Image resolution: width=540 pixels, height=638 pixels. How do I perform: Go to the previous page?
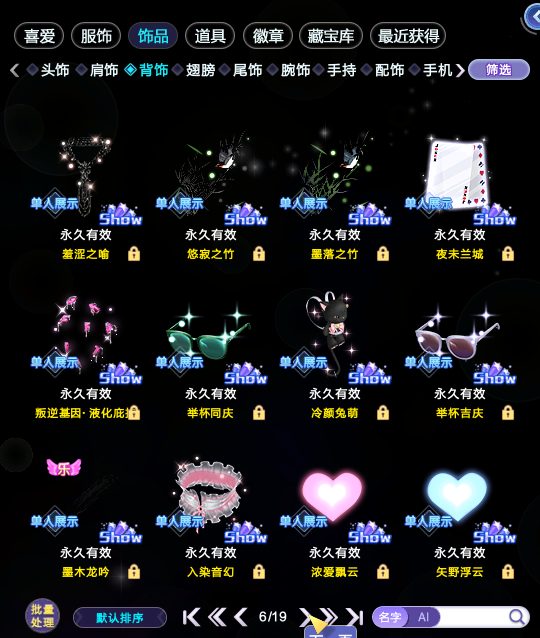(x=241, y=617)
